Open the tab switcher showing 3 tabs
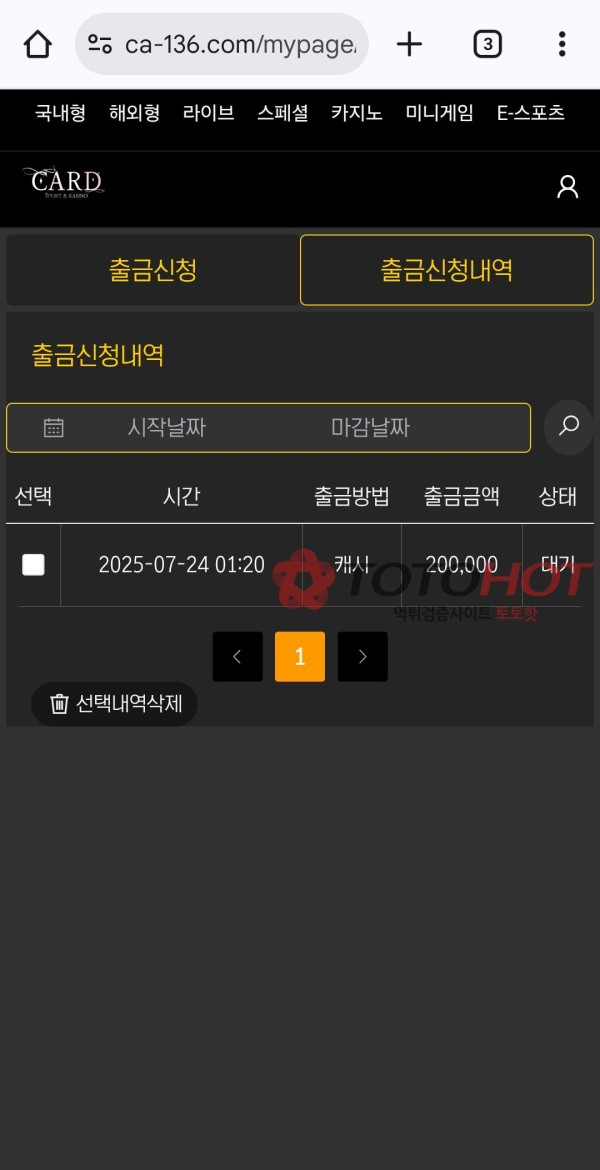600x1170 pixels. [x=487, y=44]
